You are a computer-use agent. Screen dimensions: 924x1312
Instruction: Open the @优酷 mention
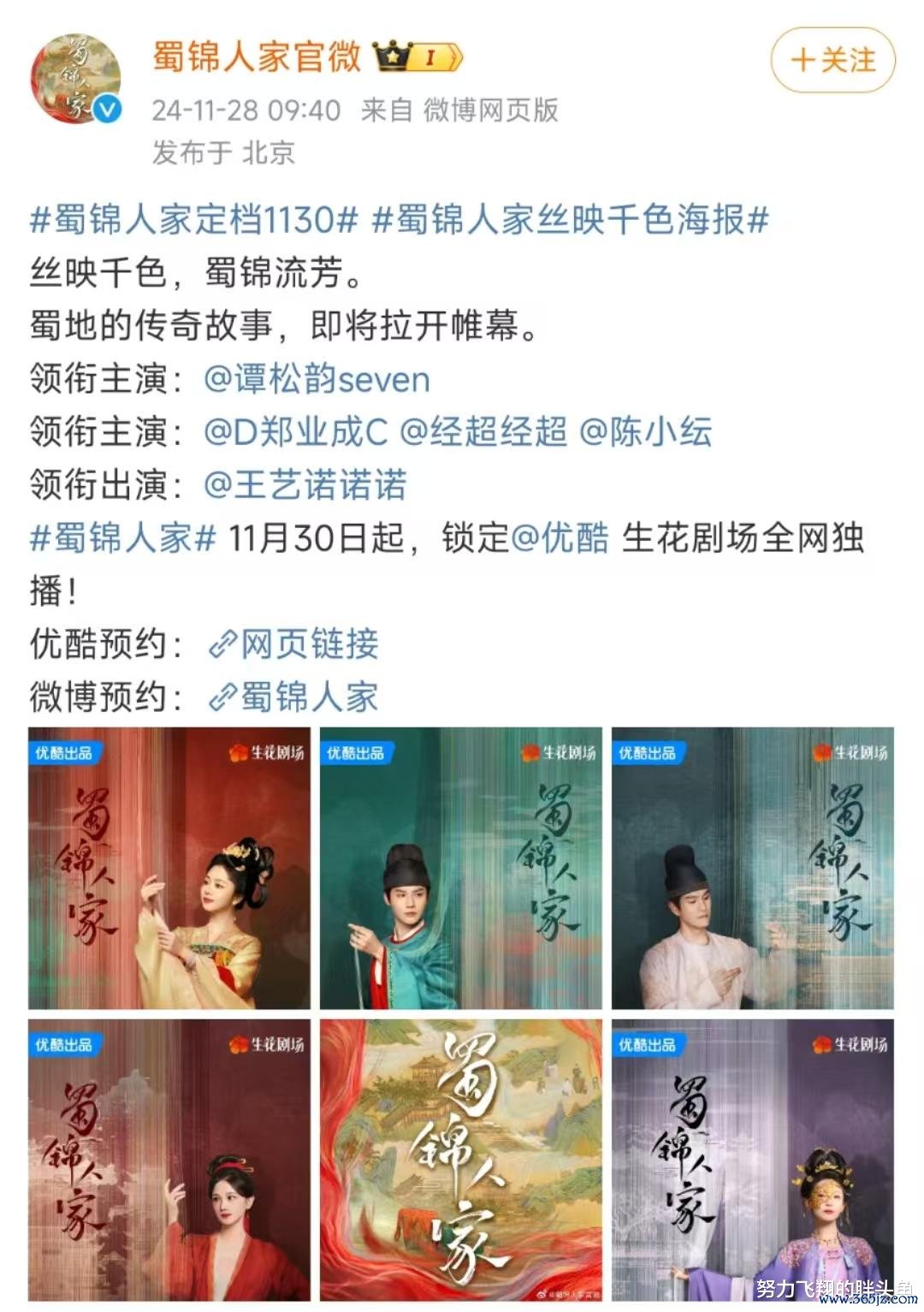pyautogui.click(x=560, y=538)
